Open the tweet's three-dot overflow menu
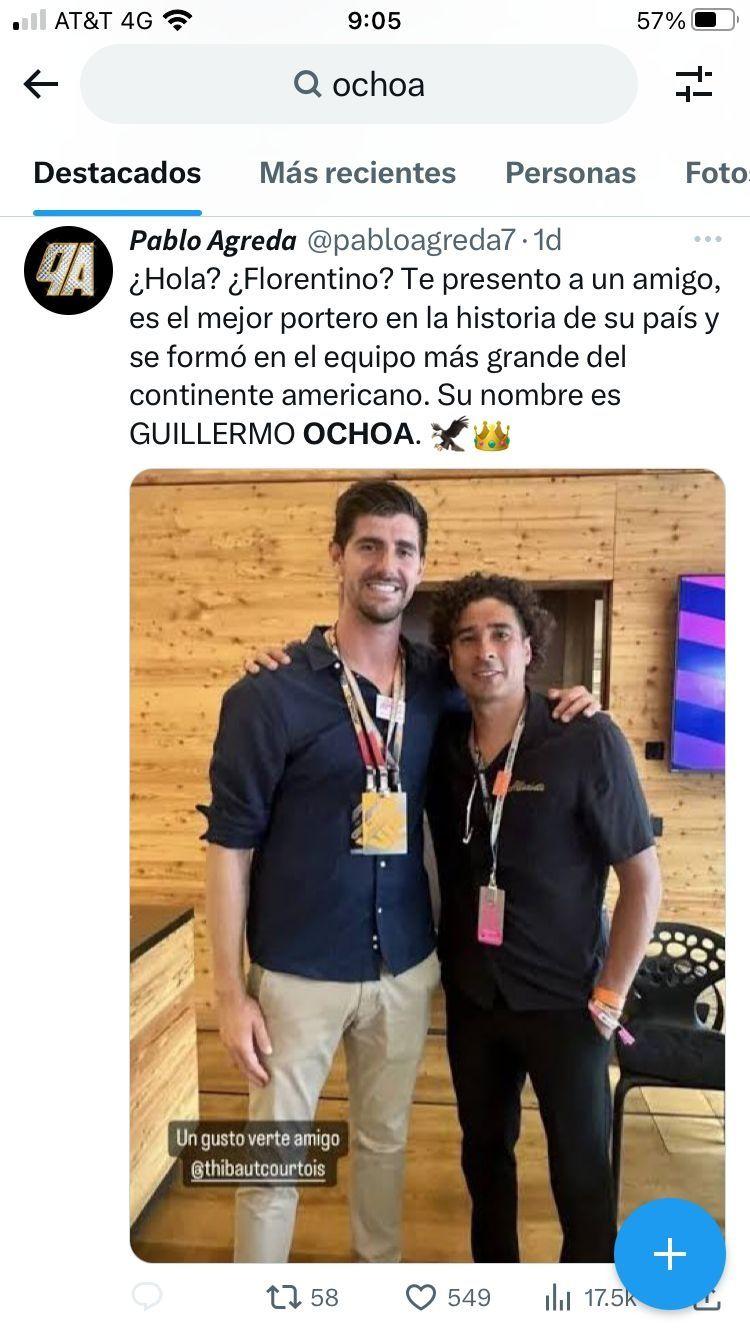The image size is (750, 1334). [707, 240]
